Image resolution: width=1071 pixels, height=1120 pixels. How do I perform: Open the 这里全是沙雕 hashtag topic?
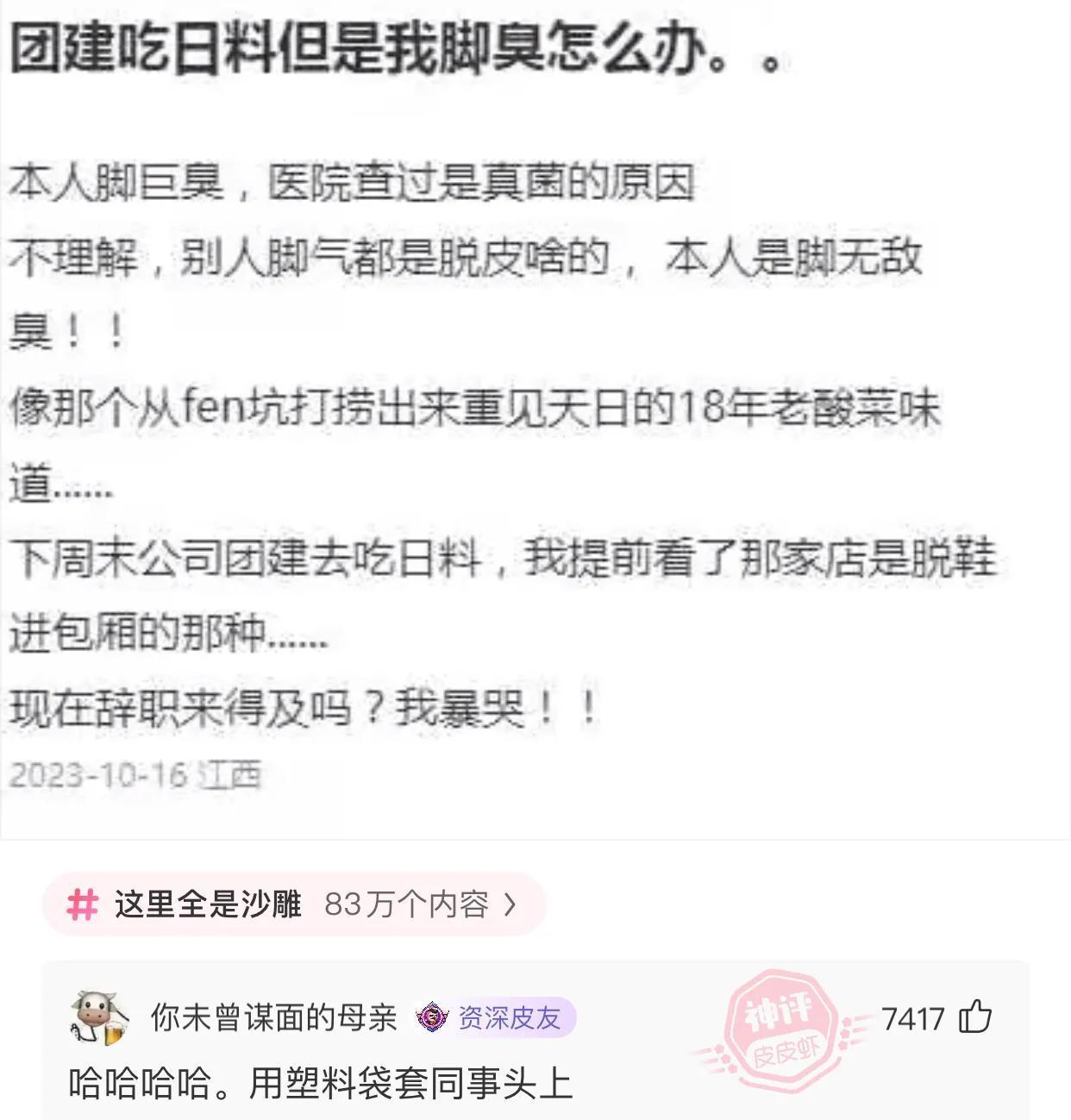point(293,904)
